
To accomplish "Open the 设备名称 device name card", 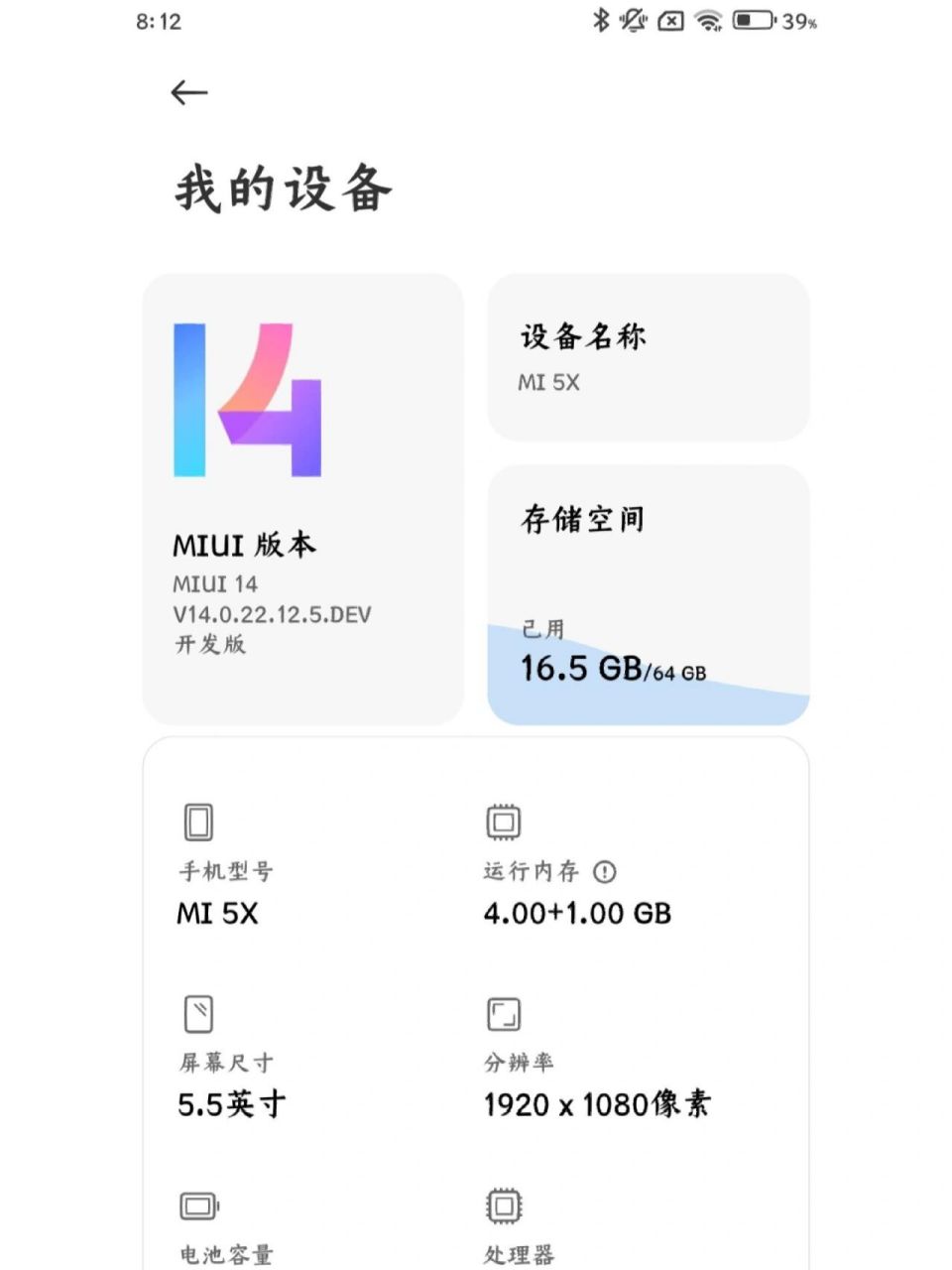I will (x=648, y=357).
